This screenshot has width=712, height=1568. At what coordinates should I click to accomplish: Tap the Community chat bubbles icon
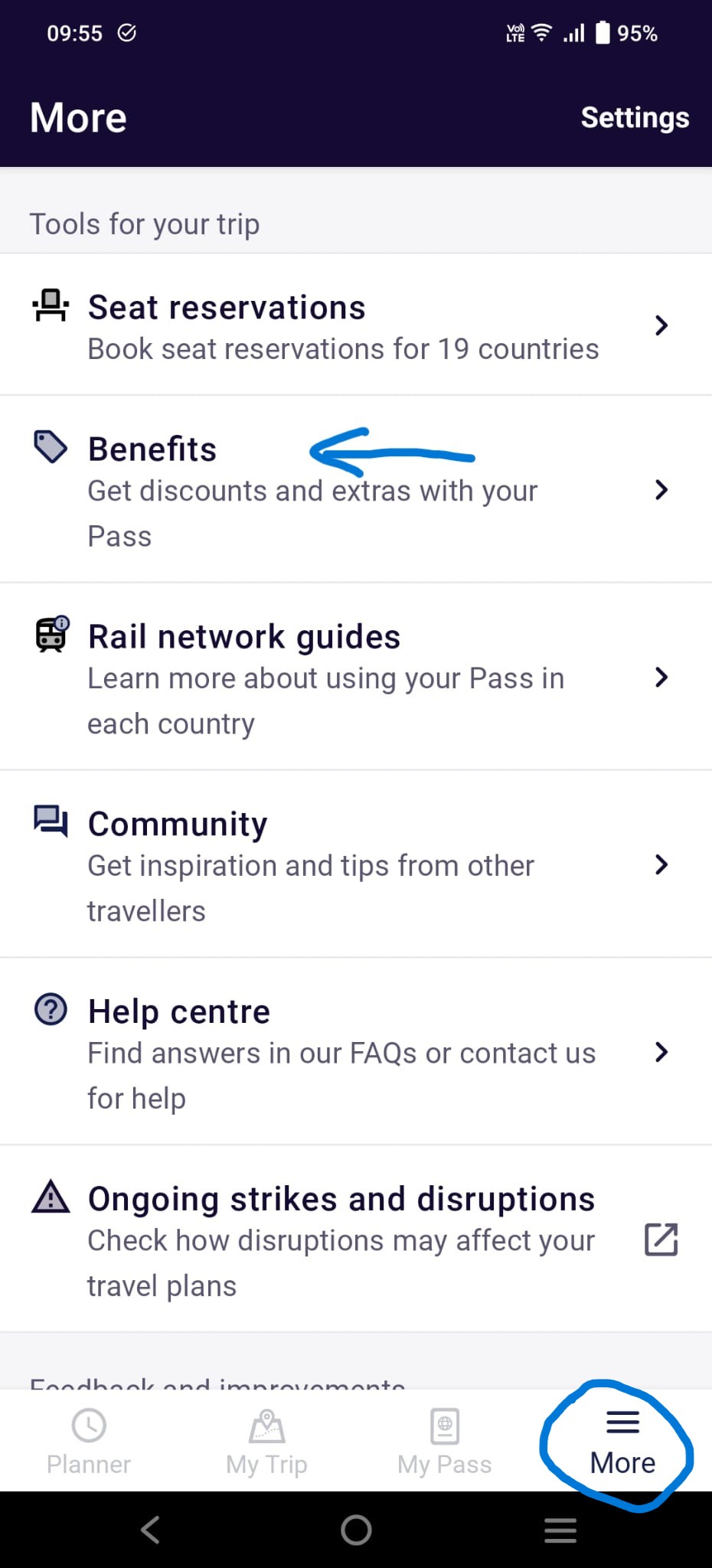pyautogui.click(x=51, y=822)
